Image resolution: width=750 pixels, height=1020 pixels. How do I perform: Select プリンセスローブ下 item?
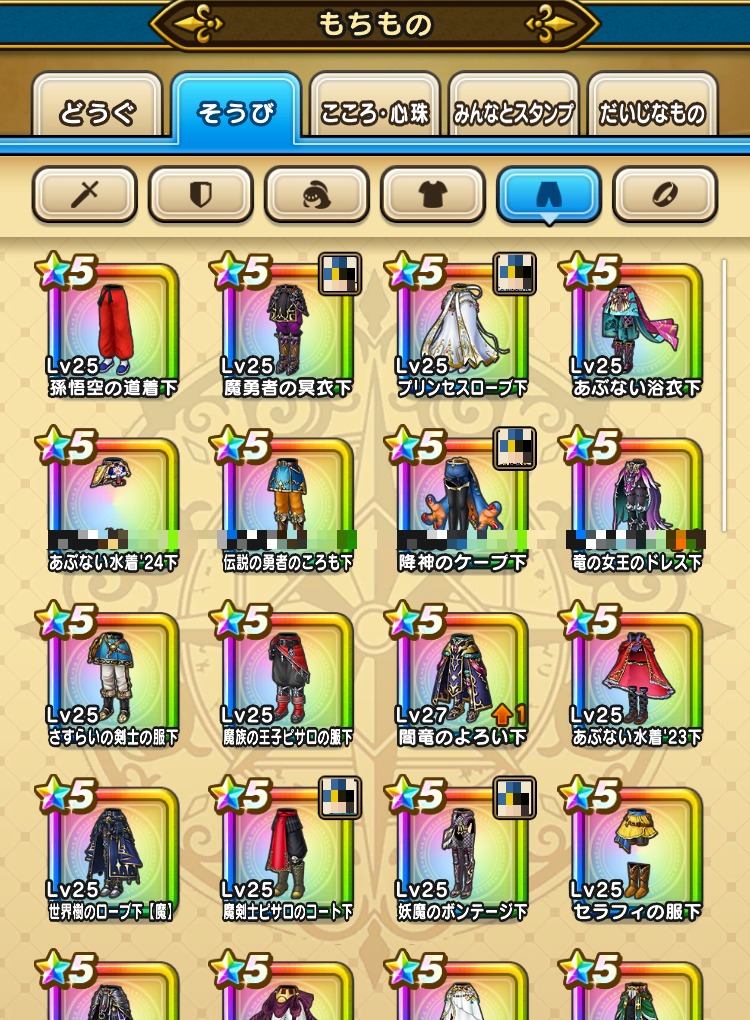tap(461, 330)
